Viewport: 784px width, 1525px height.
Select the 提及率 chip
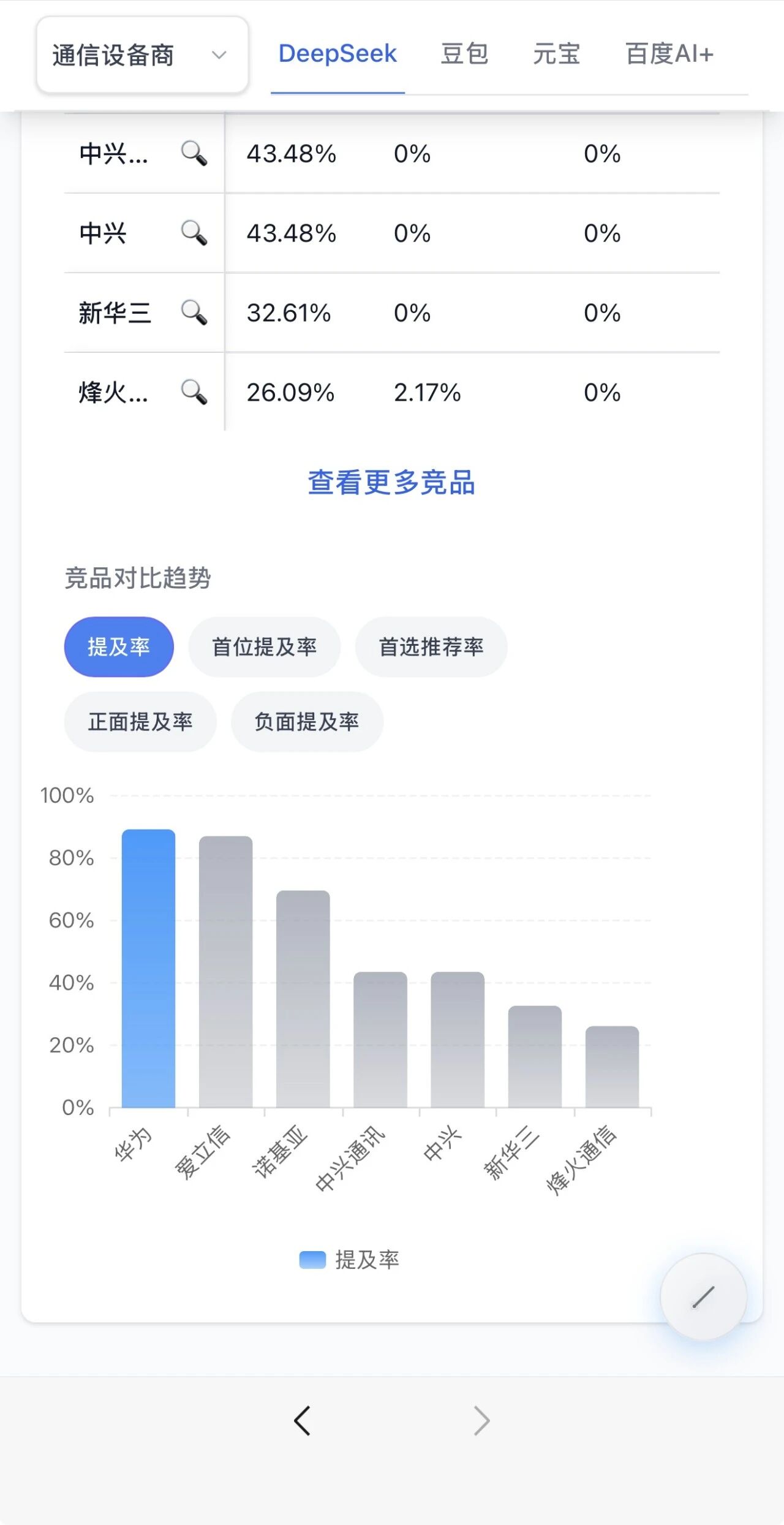point(119,647)
